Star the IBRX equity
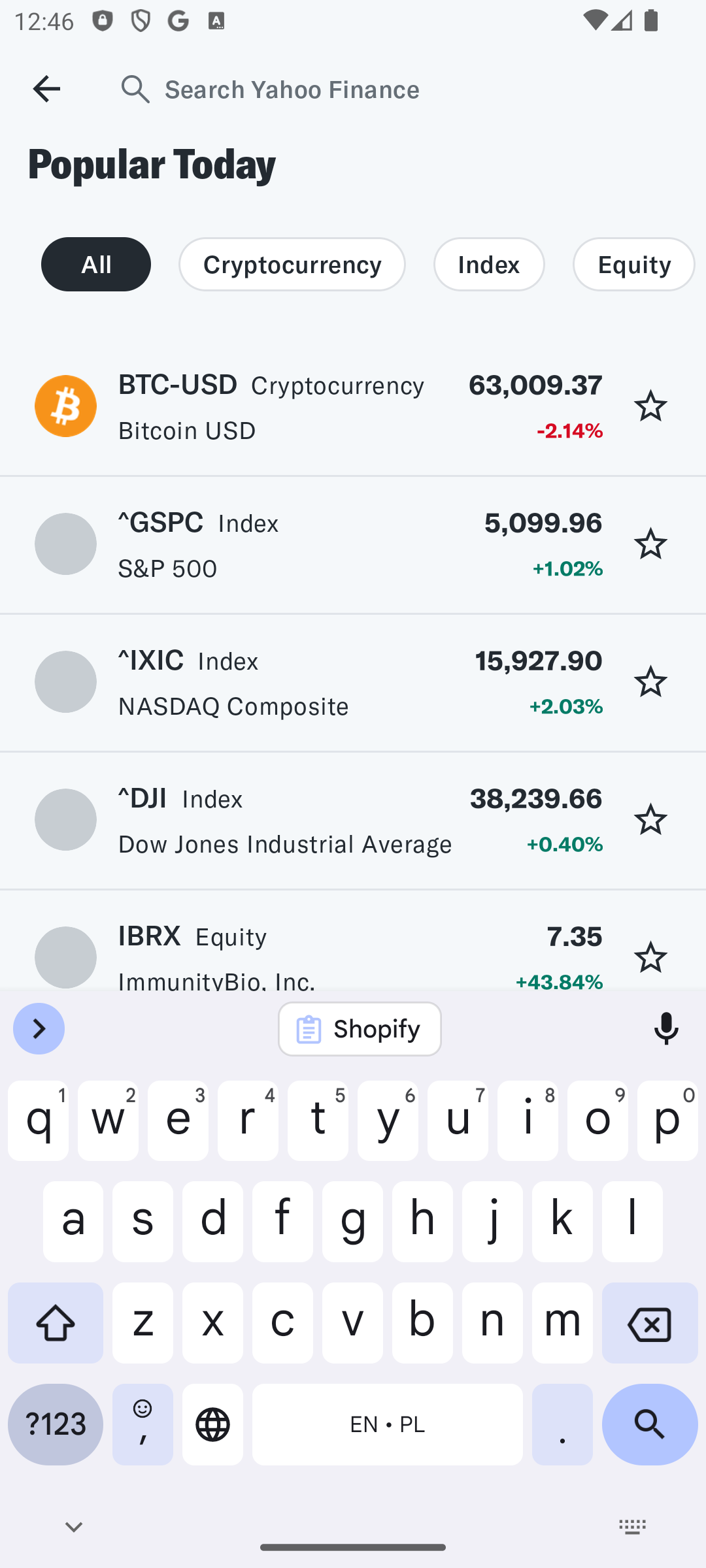 point(650,957)
